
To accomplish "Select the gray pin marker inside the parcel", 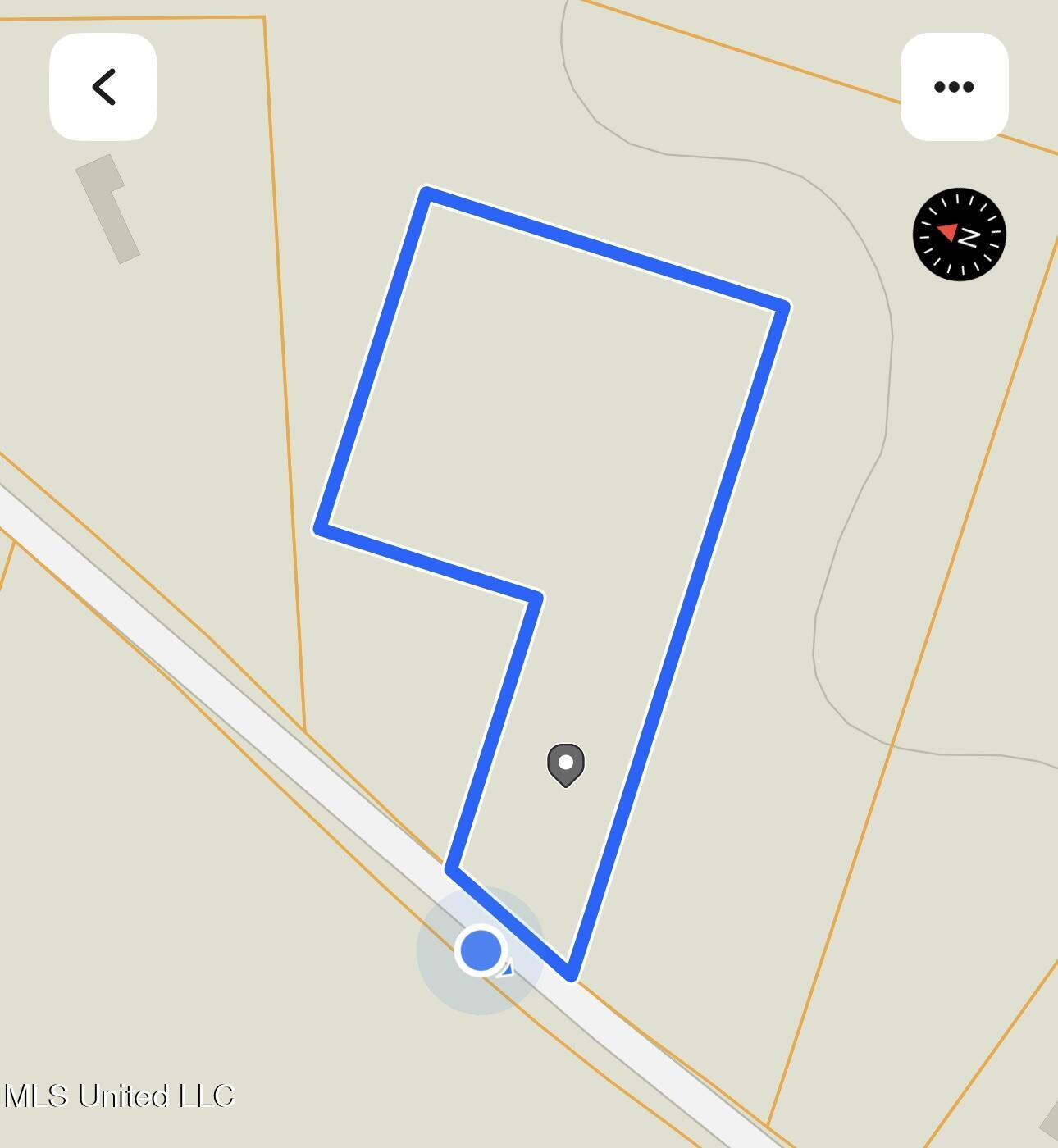I will (x=566, y=765).
